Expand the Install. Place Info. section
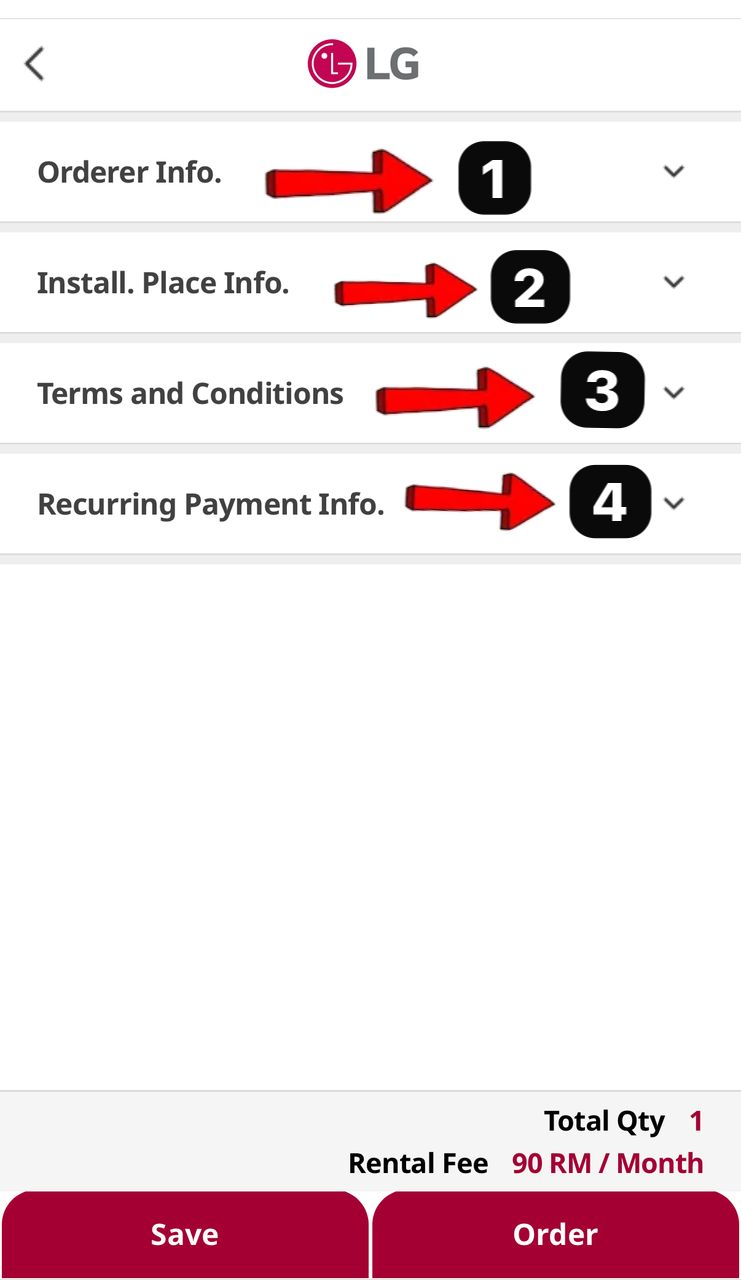 tap(673, 283)
